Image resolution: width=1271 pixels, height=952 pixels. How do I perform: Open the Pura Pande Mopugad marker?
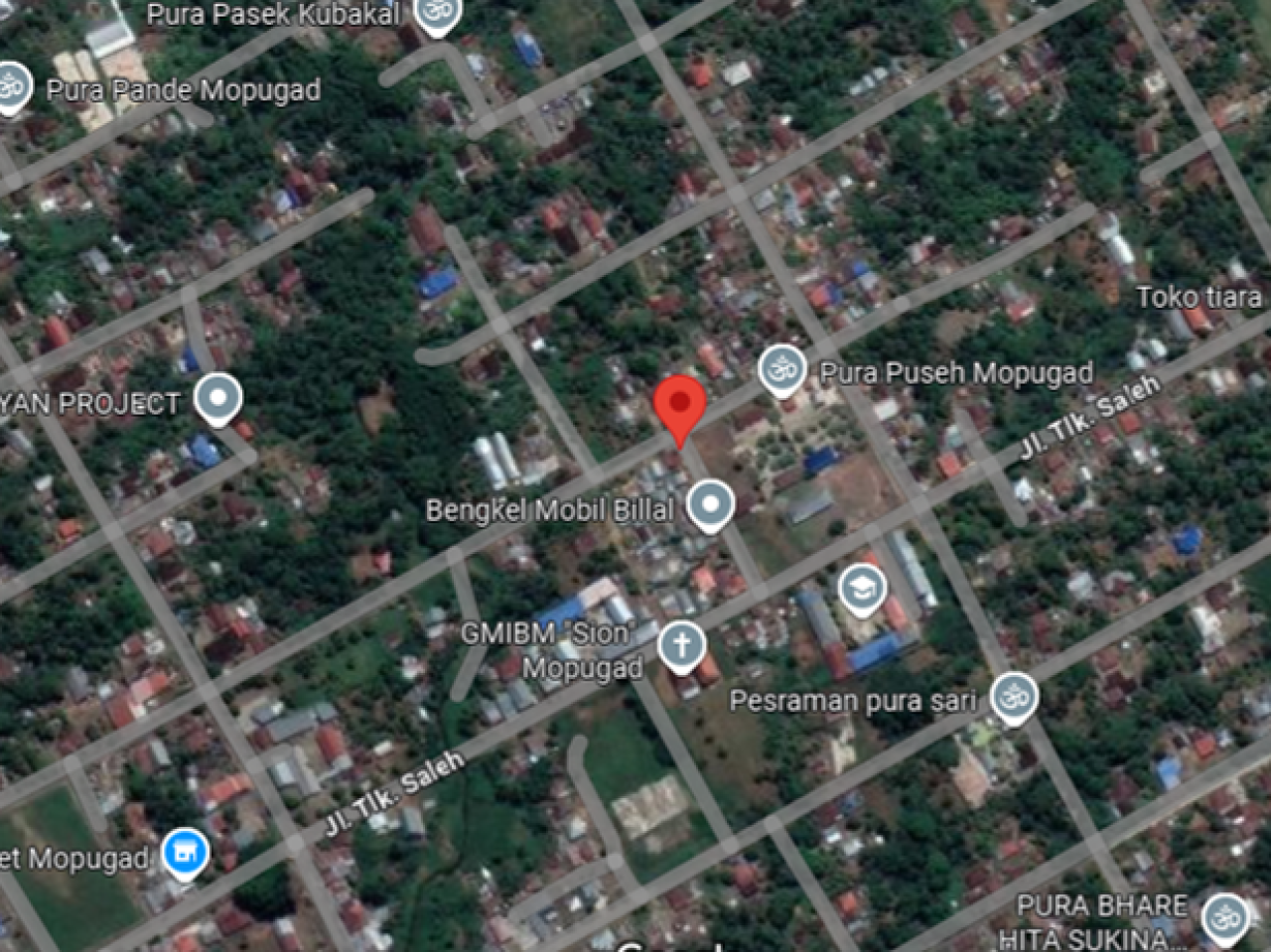pos(13,87)
